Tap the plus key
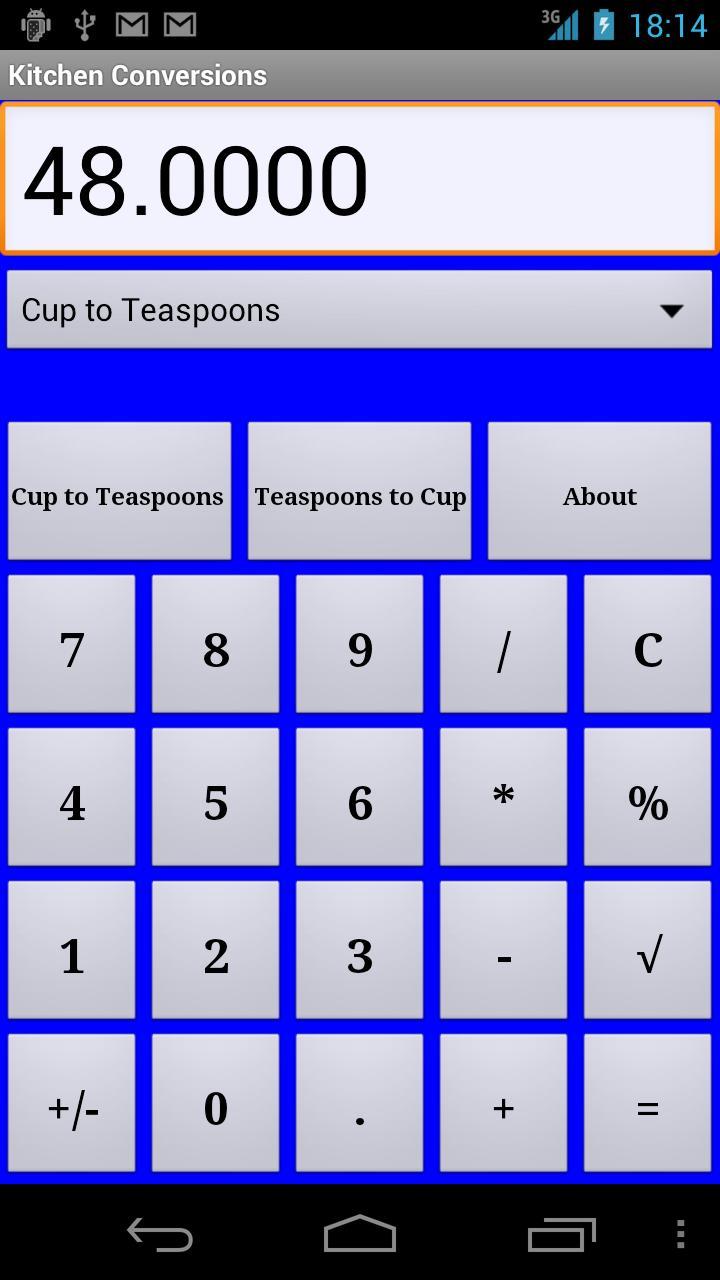Screen dimensions: 720x1280 503,1103
